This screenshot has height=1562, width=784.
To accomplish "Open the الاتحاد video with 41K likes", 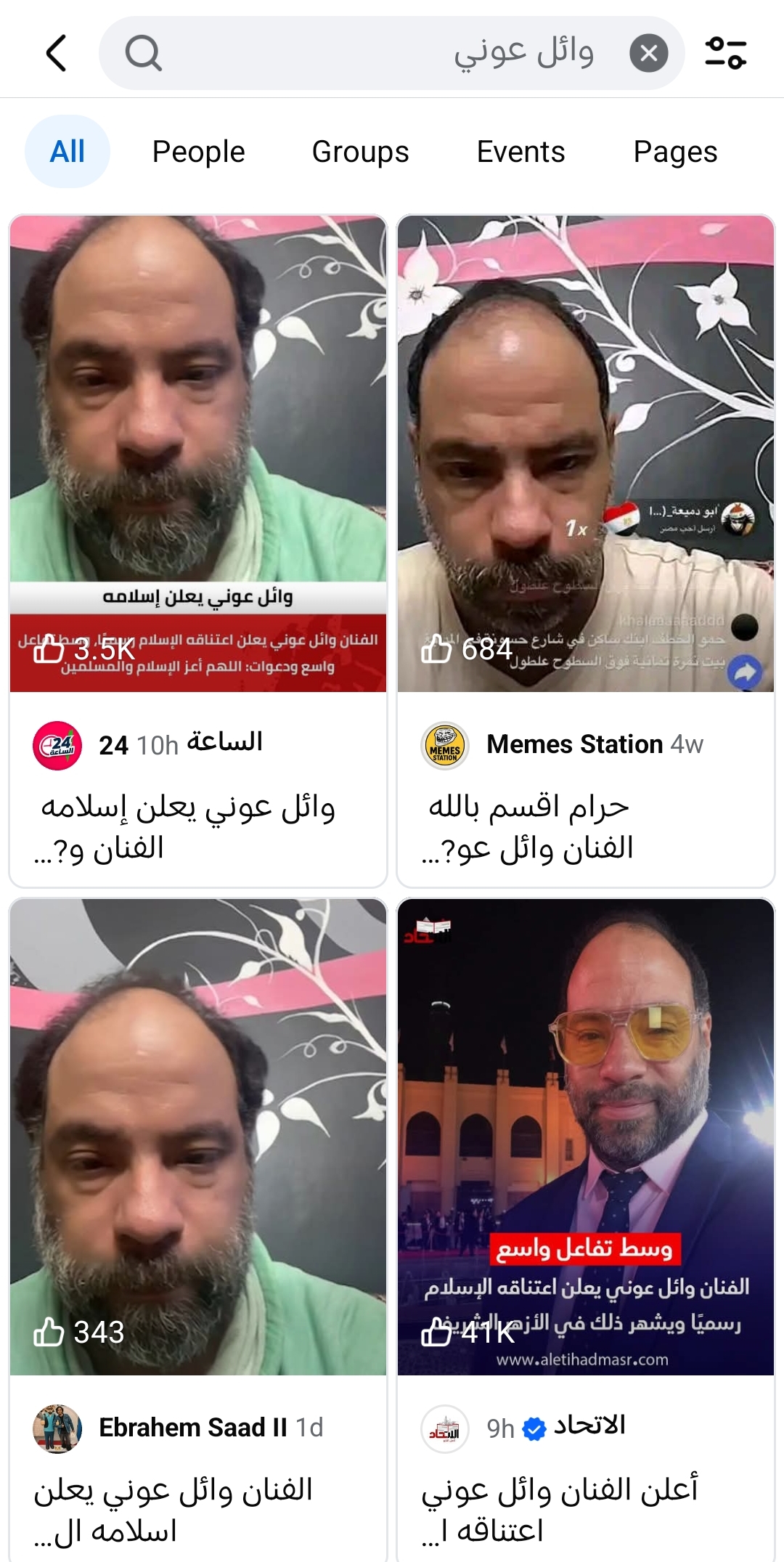I will coord(586,1136).
